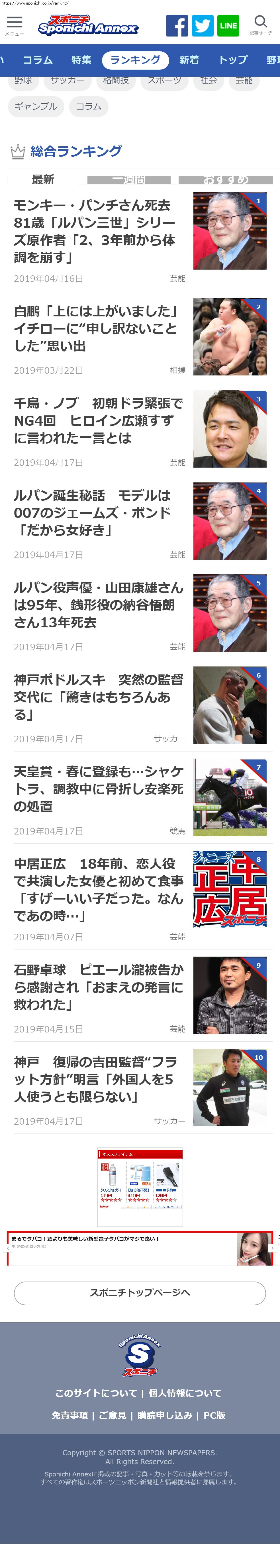Viewport: 280px width, 1568px height.
Task: Show the 一週間 ranking tab
Action: [129, 179]
